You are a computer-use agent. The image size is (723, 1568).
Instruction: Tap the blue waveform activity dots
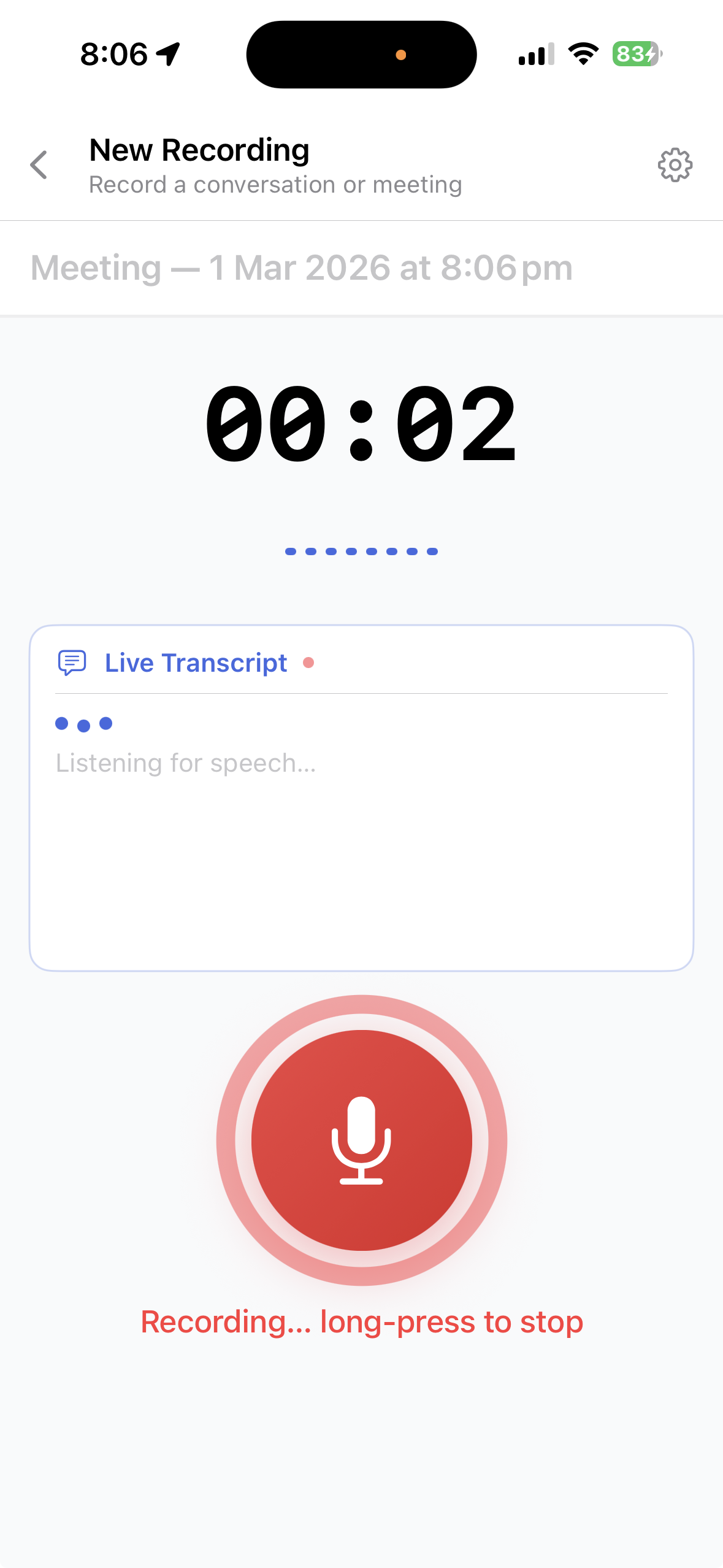361,551
